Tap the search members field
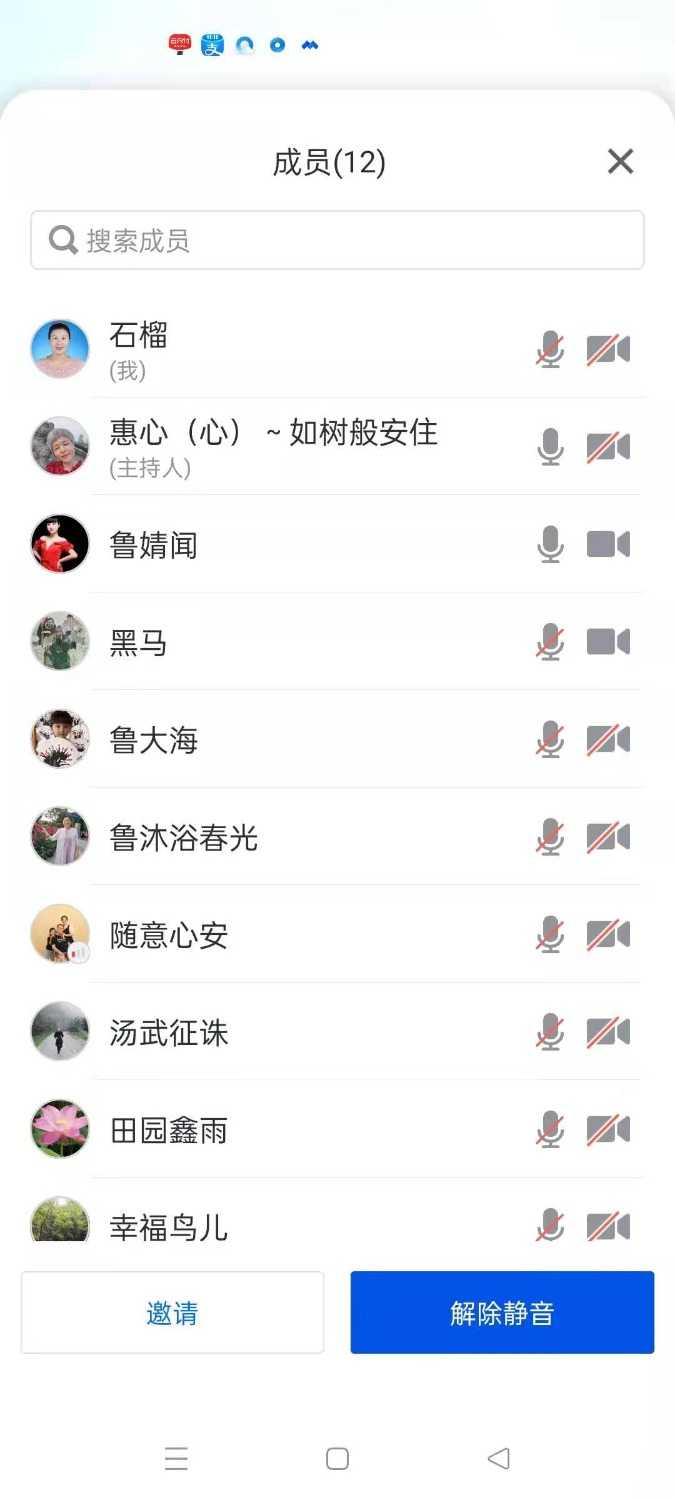 pos(337,240)
